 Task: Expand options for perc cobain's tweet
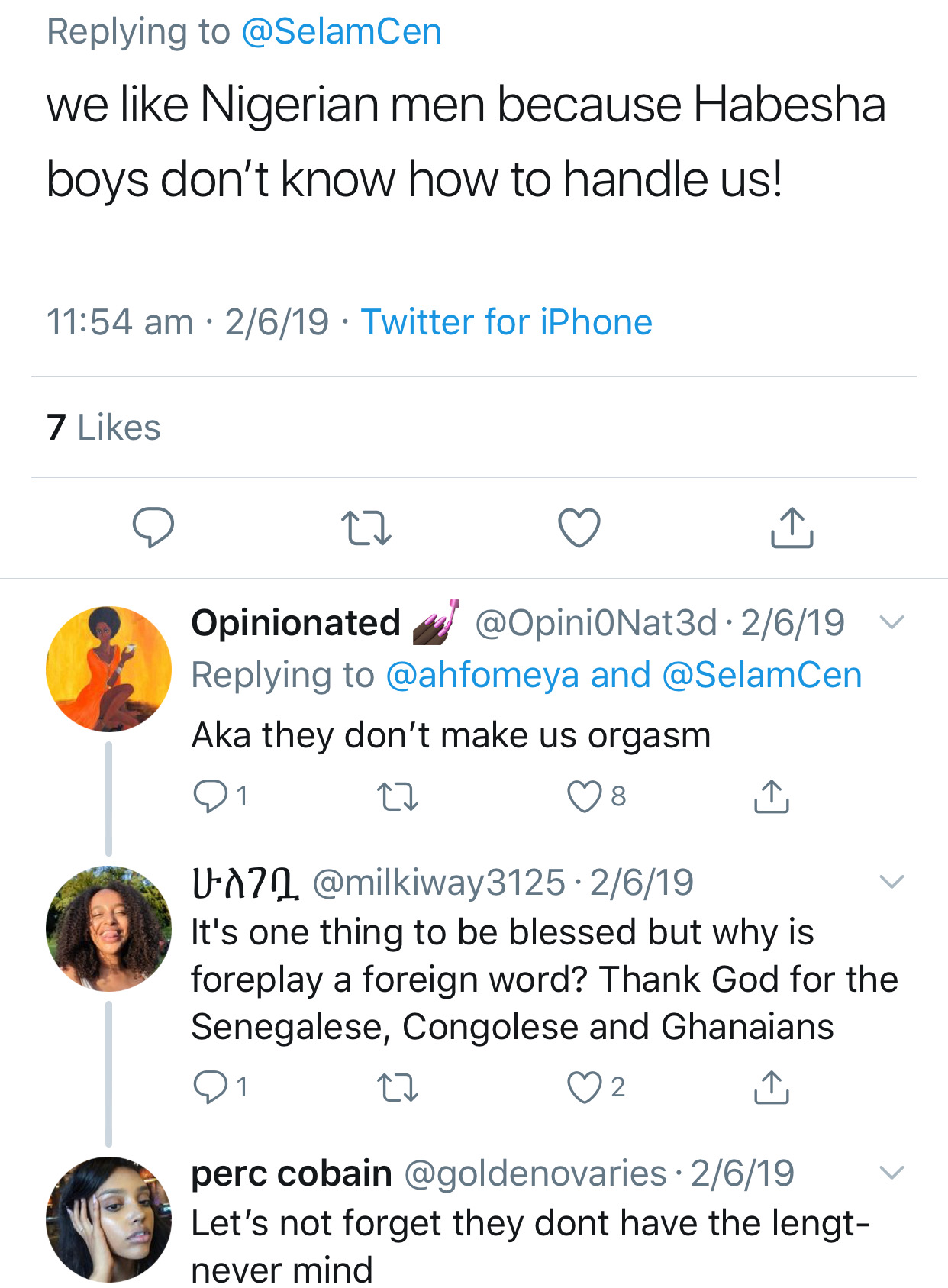(x=892, y=1173)
